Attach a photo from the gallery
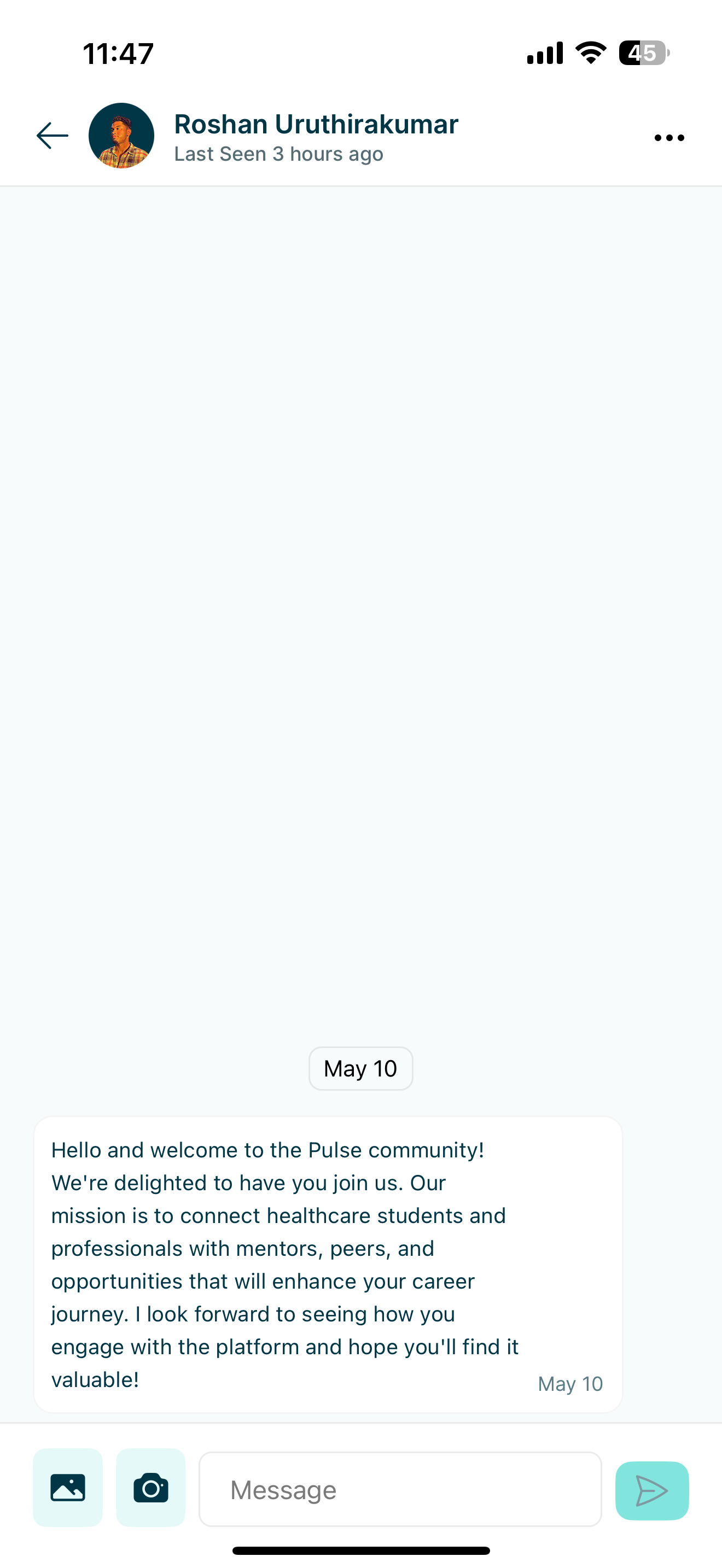The image size is (722, 1568). (68, 1488)
